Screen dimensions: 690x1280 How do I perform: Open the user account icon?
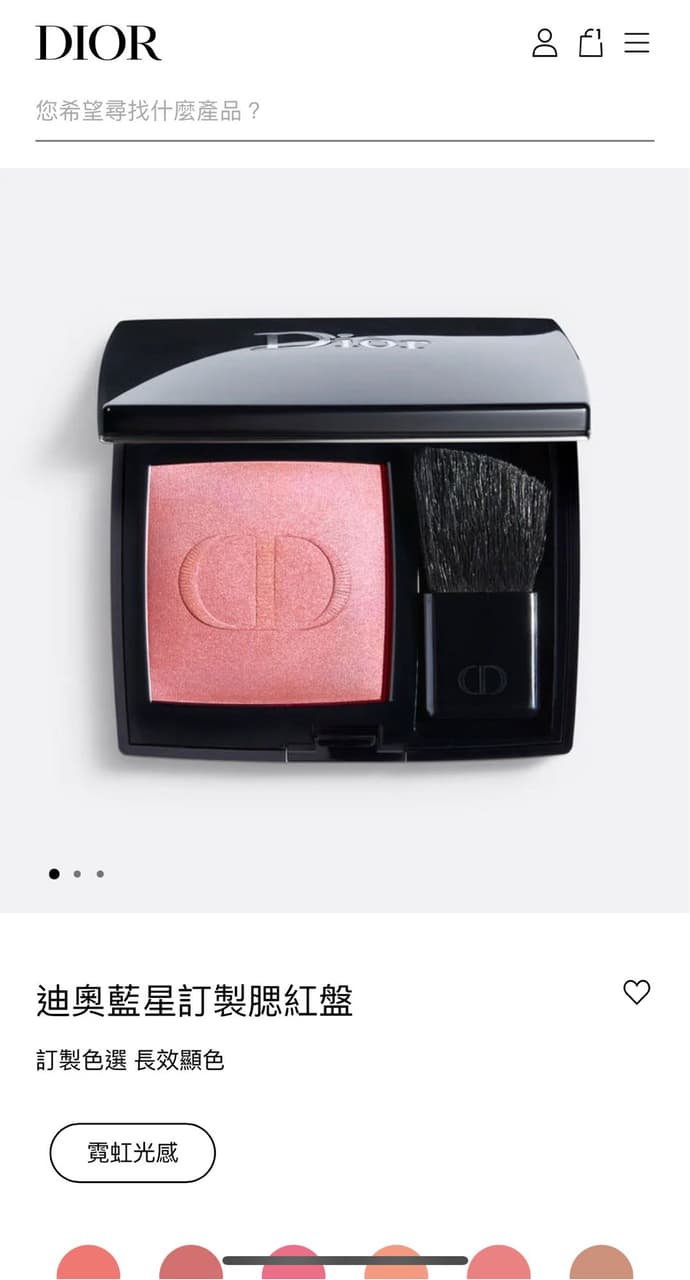point(544,43)
